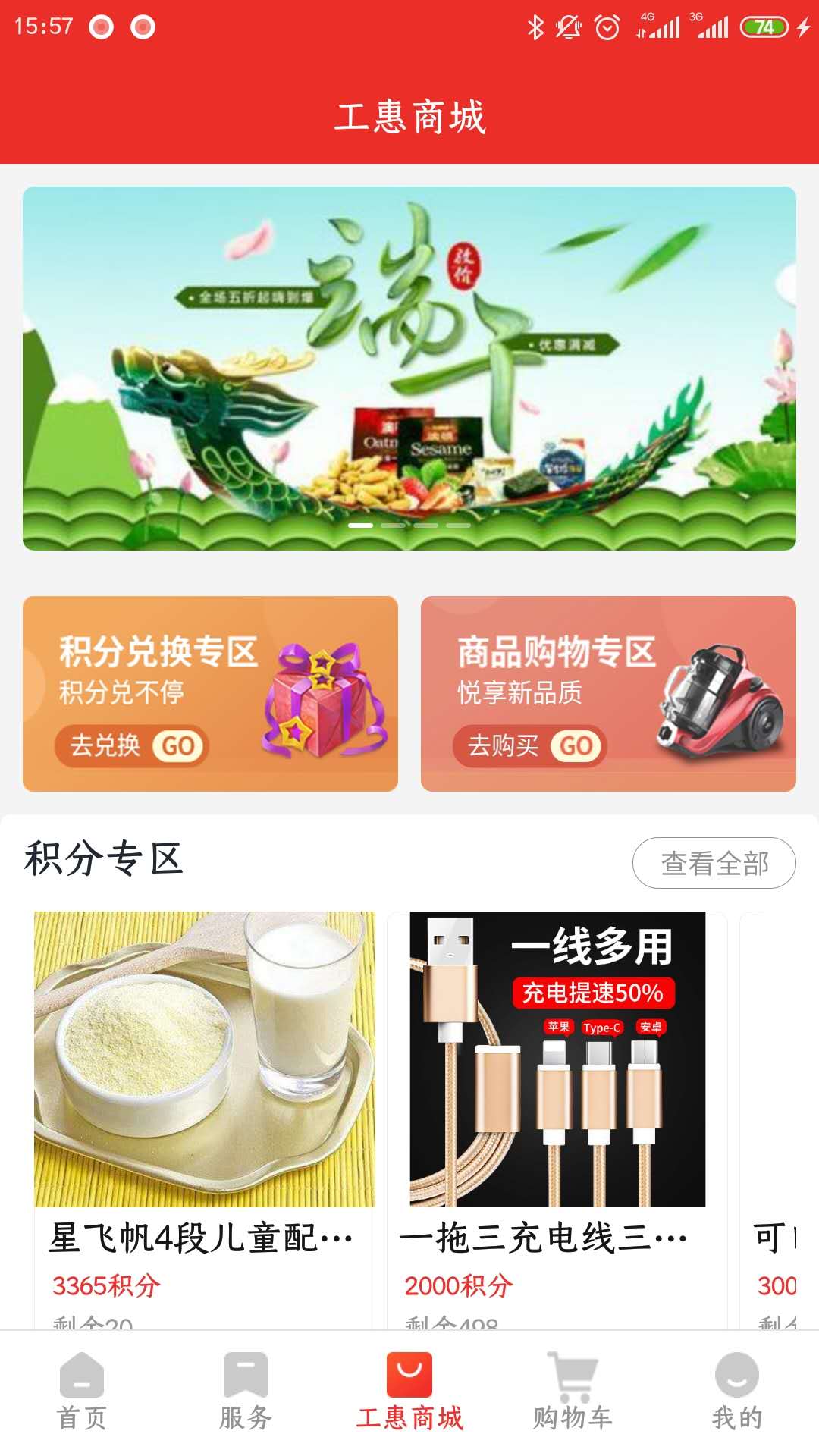
Task: Tap the carousel page indicator strip
Action: click(x=408, y=525)
